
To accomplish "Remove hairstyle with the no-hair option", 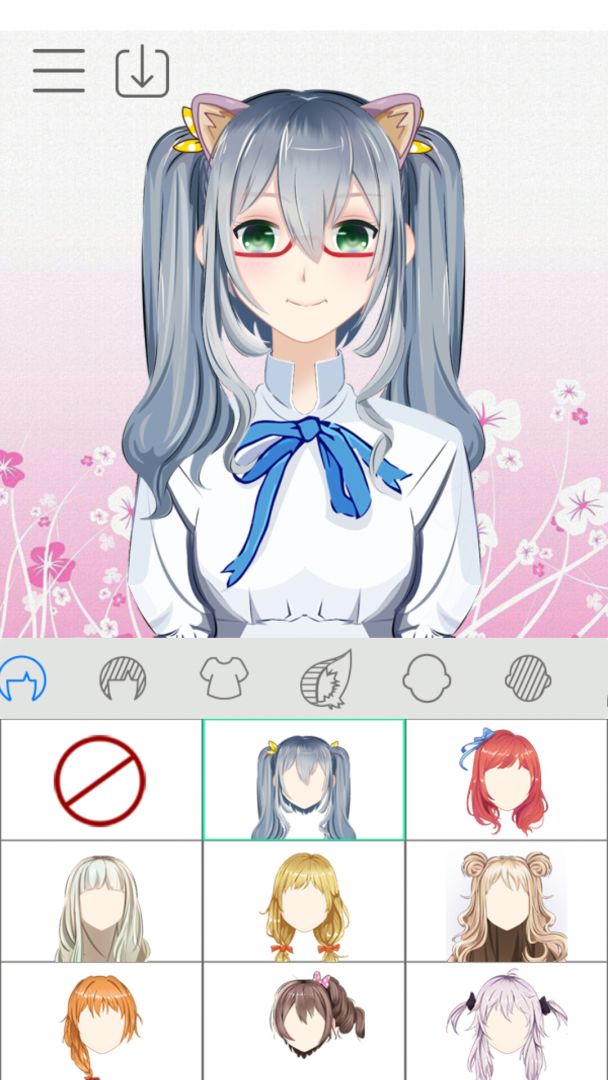I will [100, 780].
